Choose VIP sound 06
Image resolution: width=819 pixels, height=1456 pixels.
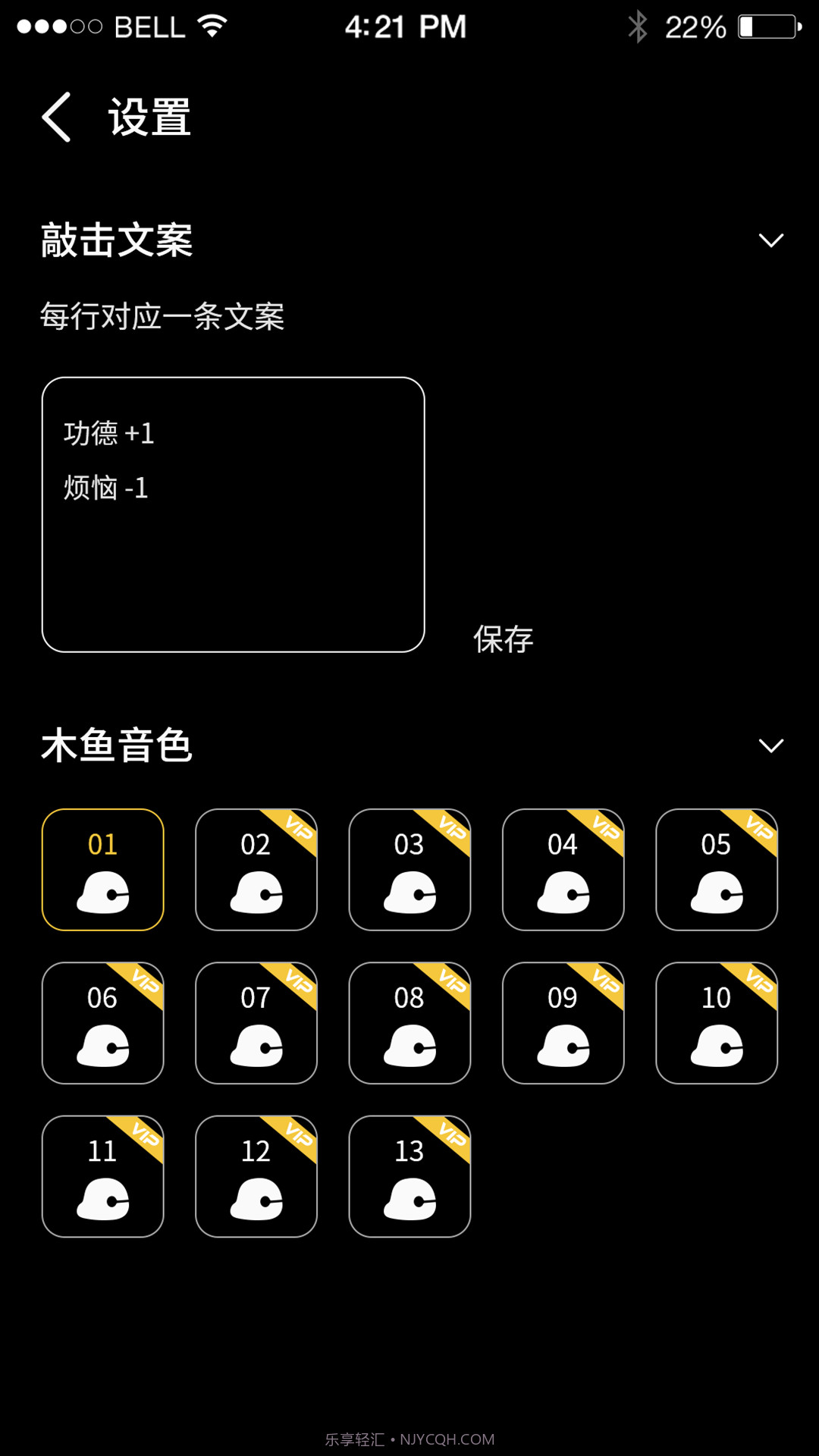102,1023
